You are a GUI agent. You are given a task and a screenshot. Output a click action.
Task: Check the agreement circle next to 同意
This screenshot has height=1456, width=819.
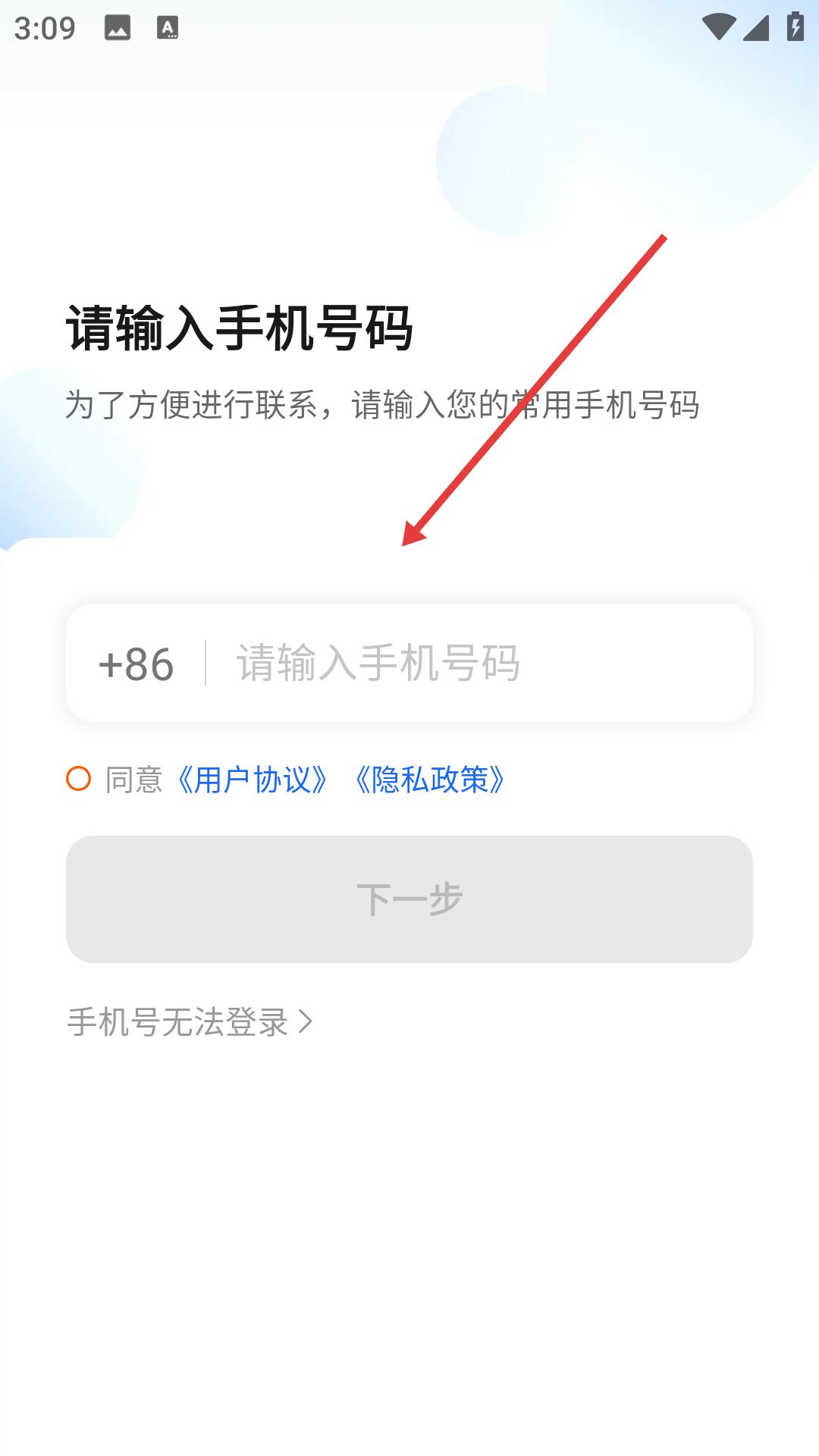79,779
